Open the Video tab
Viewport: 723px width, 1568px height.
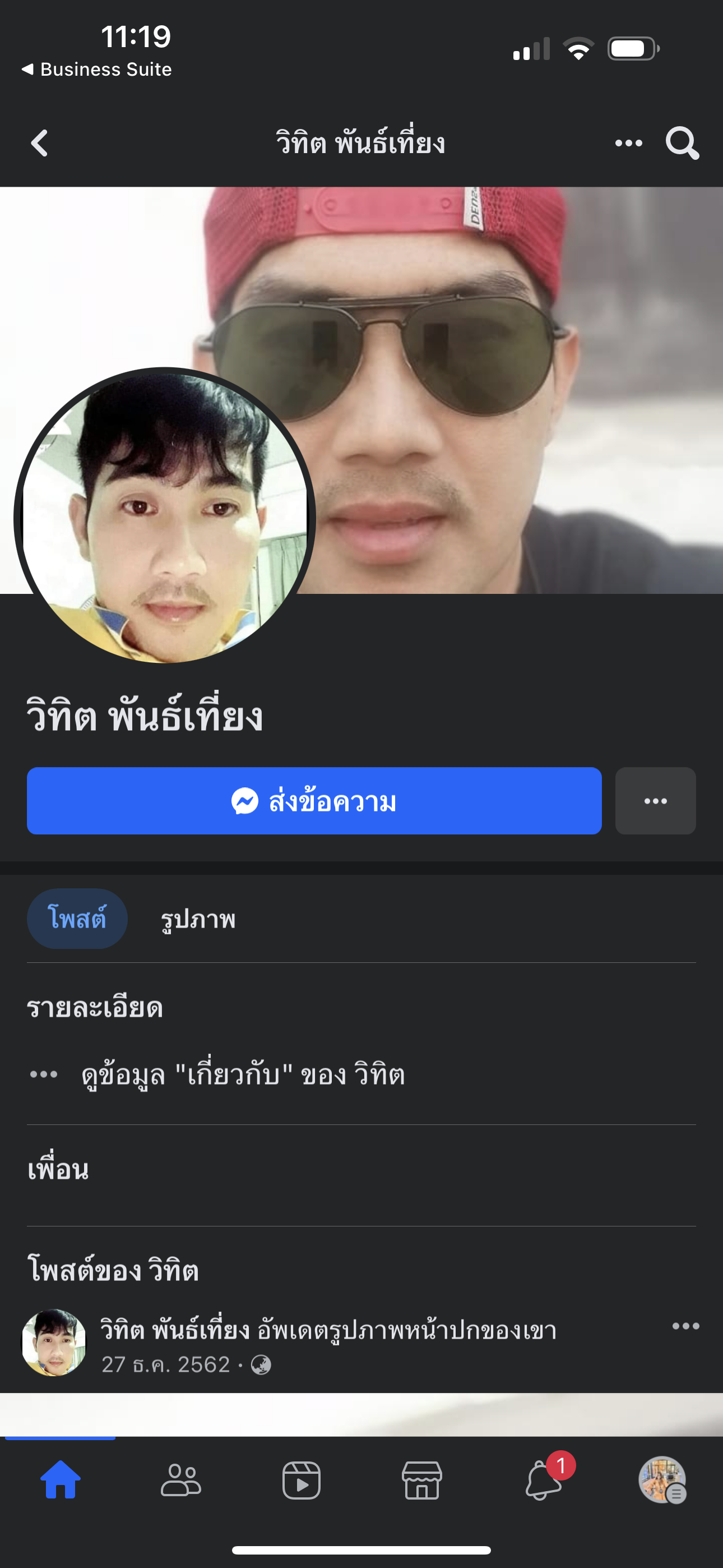coord(302,1479)
